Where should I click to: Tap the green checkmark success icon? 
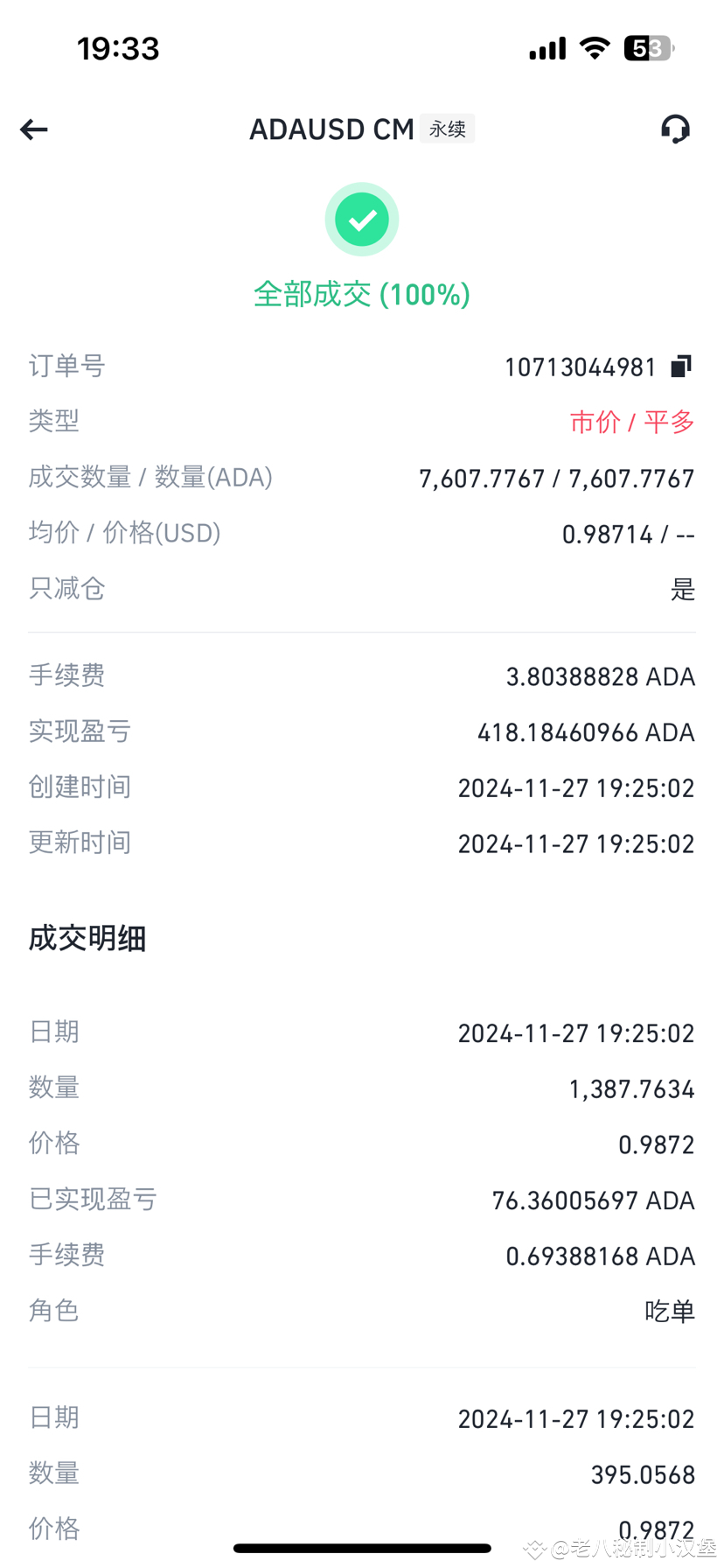pyautogui.click(x=362, y=219)
